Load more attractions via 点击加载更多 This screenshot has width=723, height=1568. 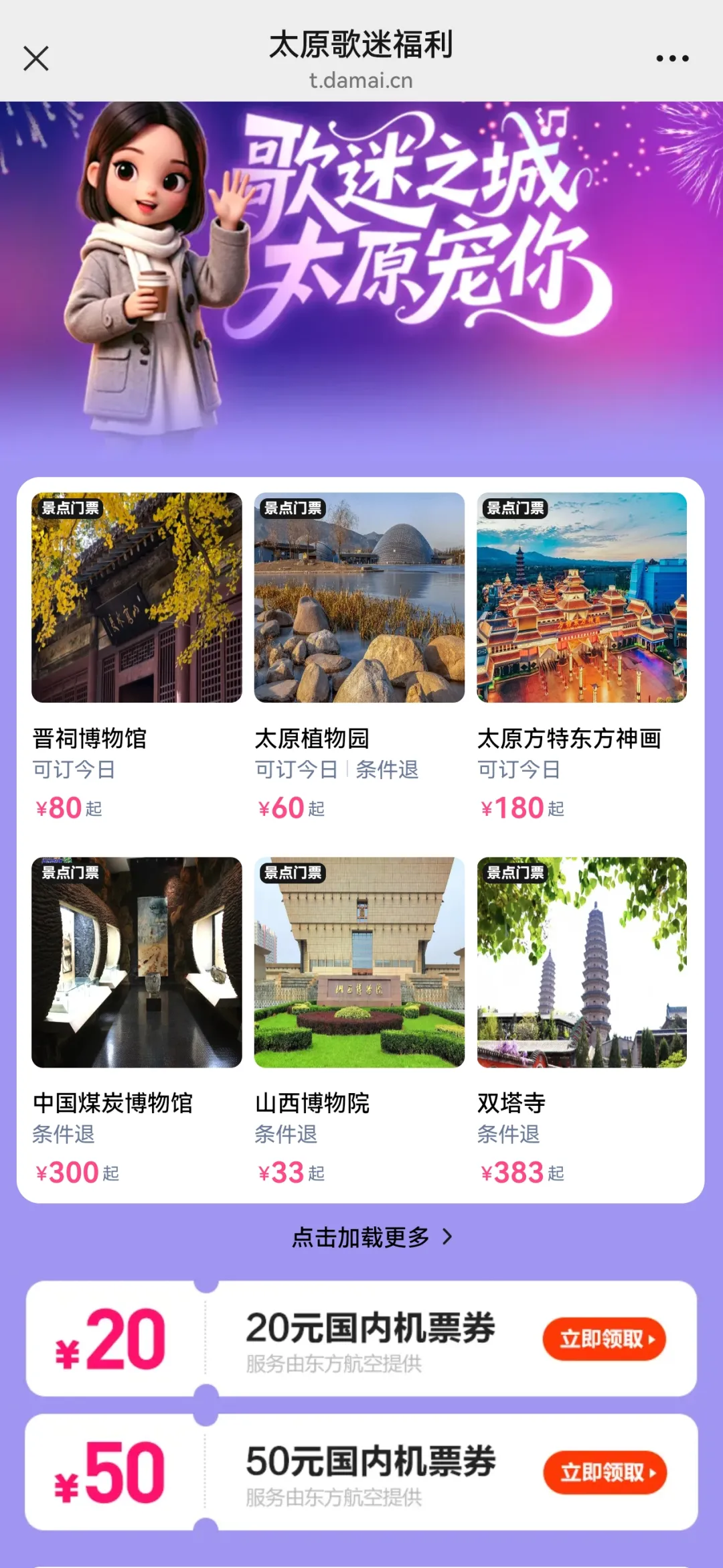pyautogui.click(x=372, y=1237)
